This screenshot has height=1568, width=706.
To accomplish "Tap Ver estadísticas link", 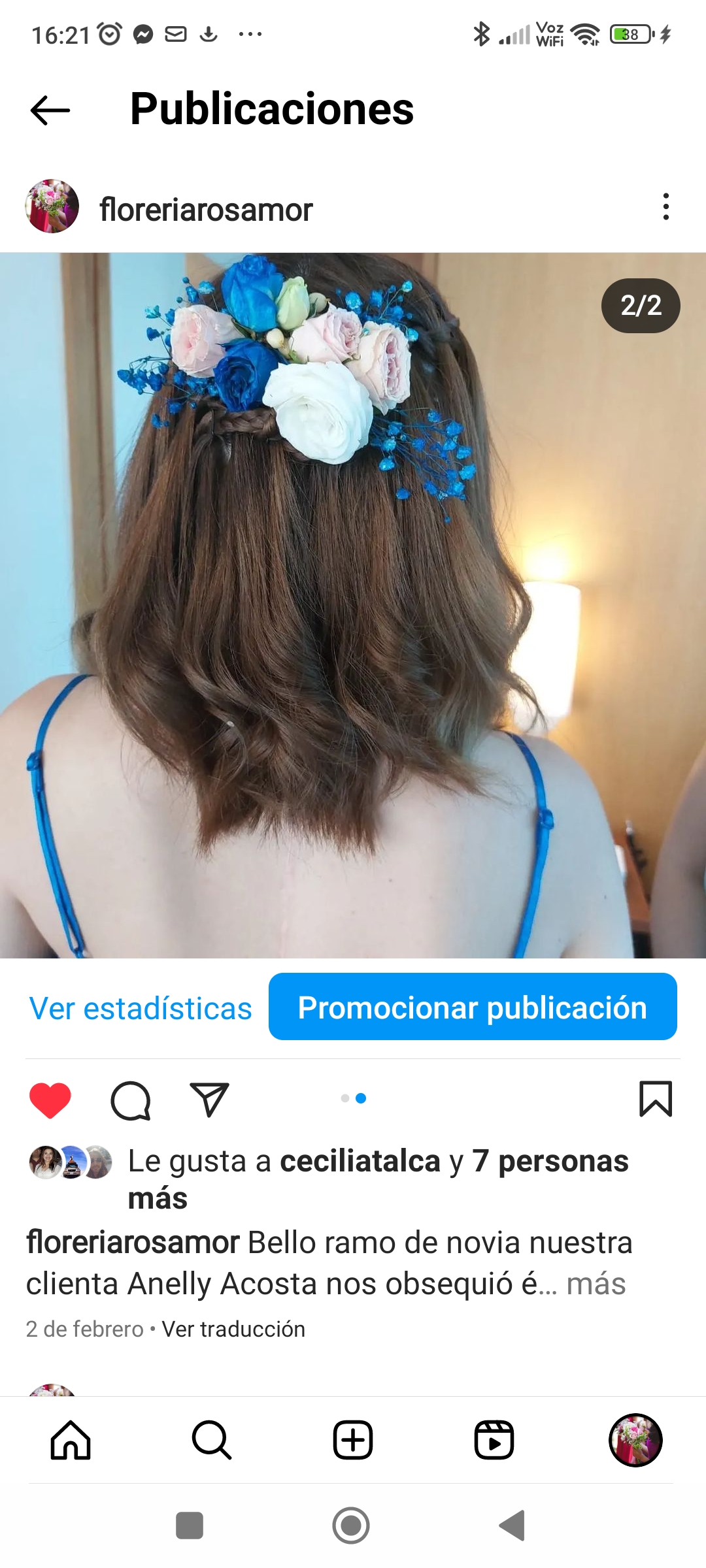I will [x=141, y=1008].
